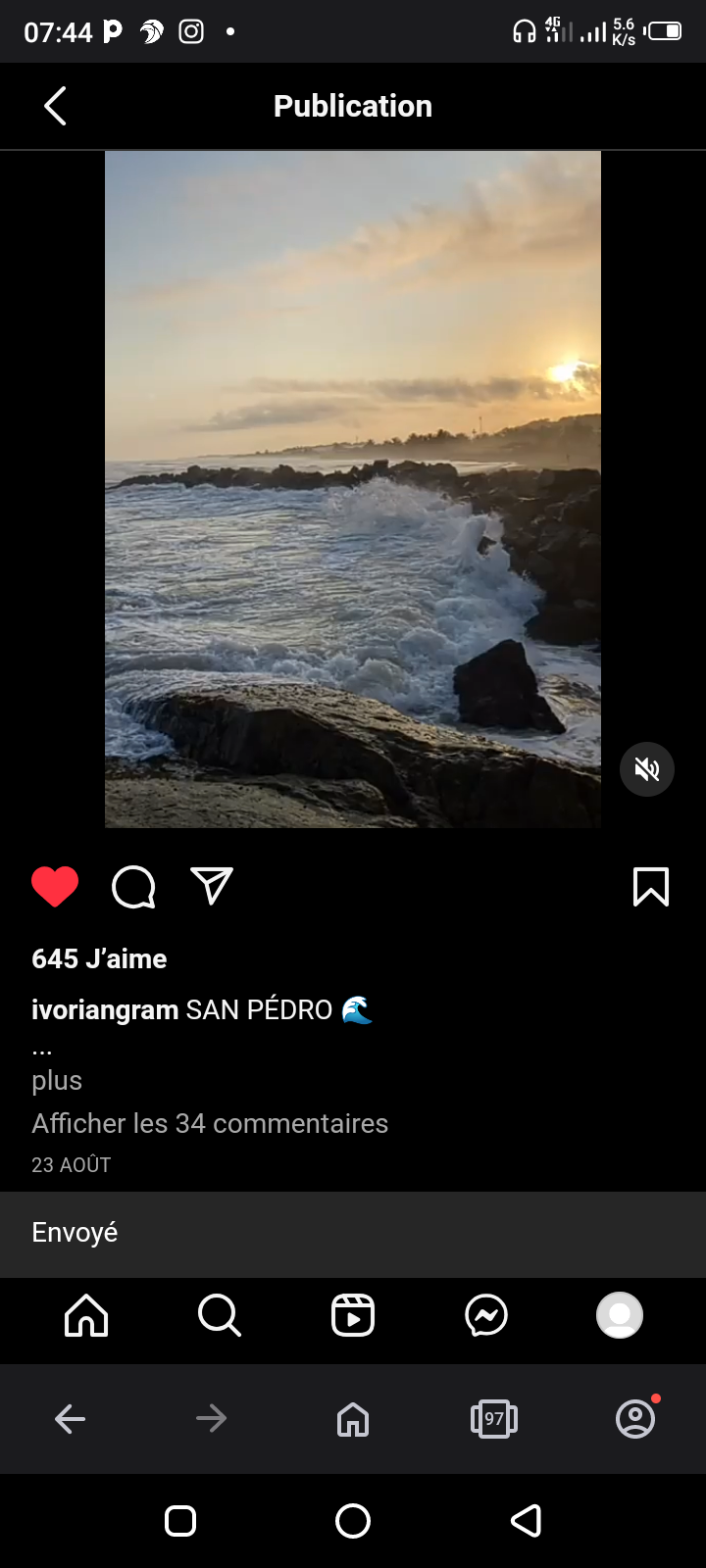Viewport: 706px width, 1568px height.
Task: Open comments via the speech bubble icon
Action: pos(133,887)
